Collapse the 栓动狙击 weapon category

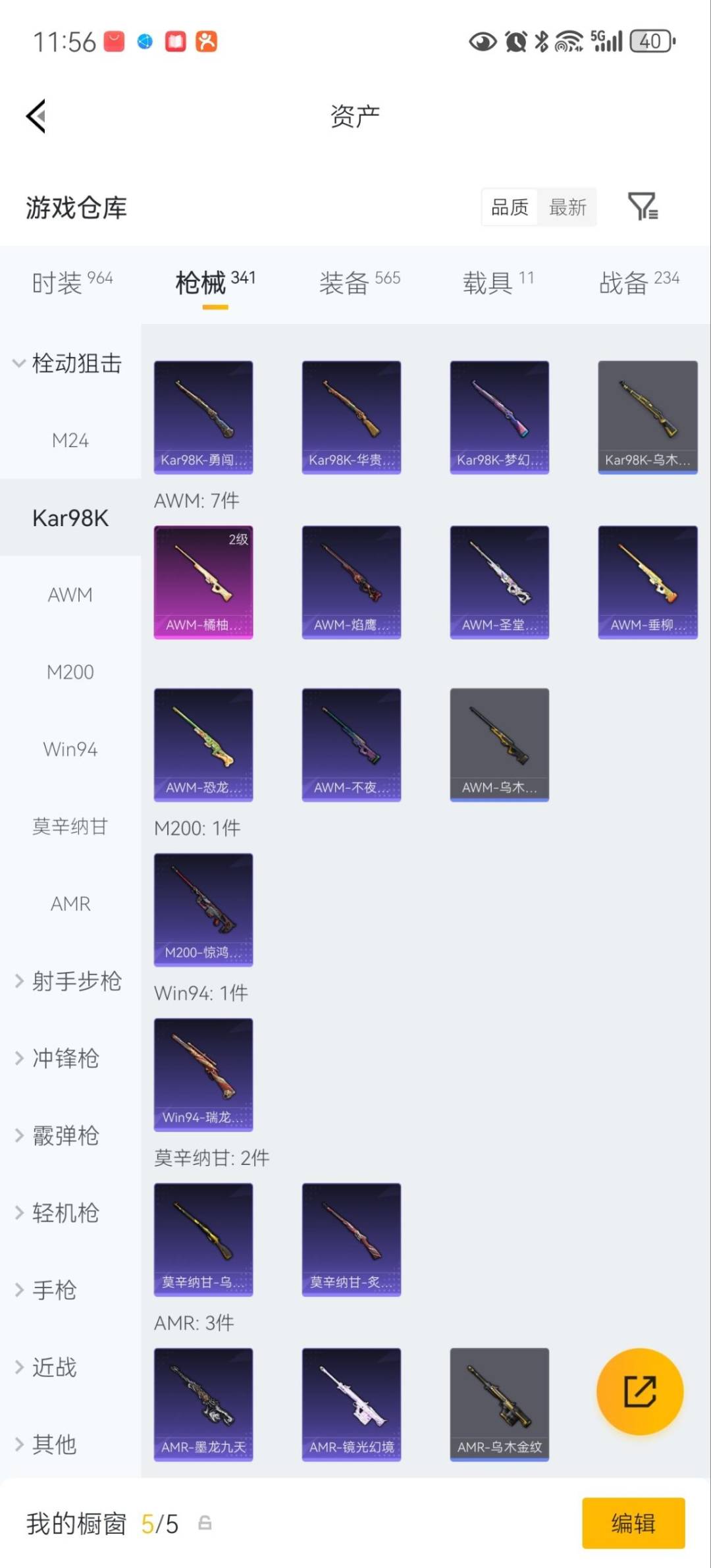76,364
